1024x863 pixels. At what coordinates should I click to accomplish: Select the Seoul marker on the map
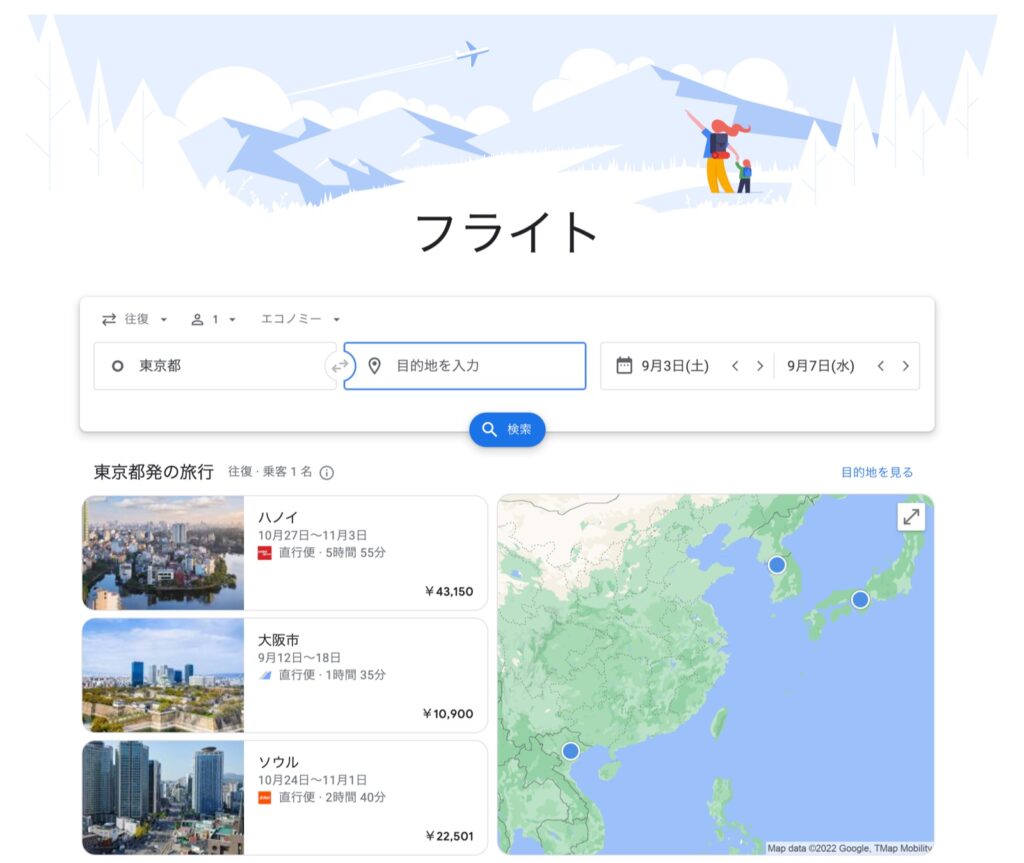click(x=777, y=565)
